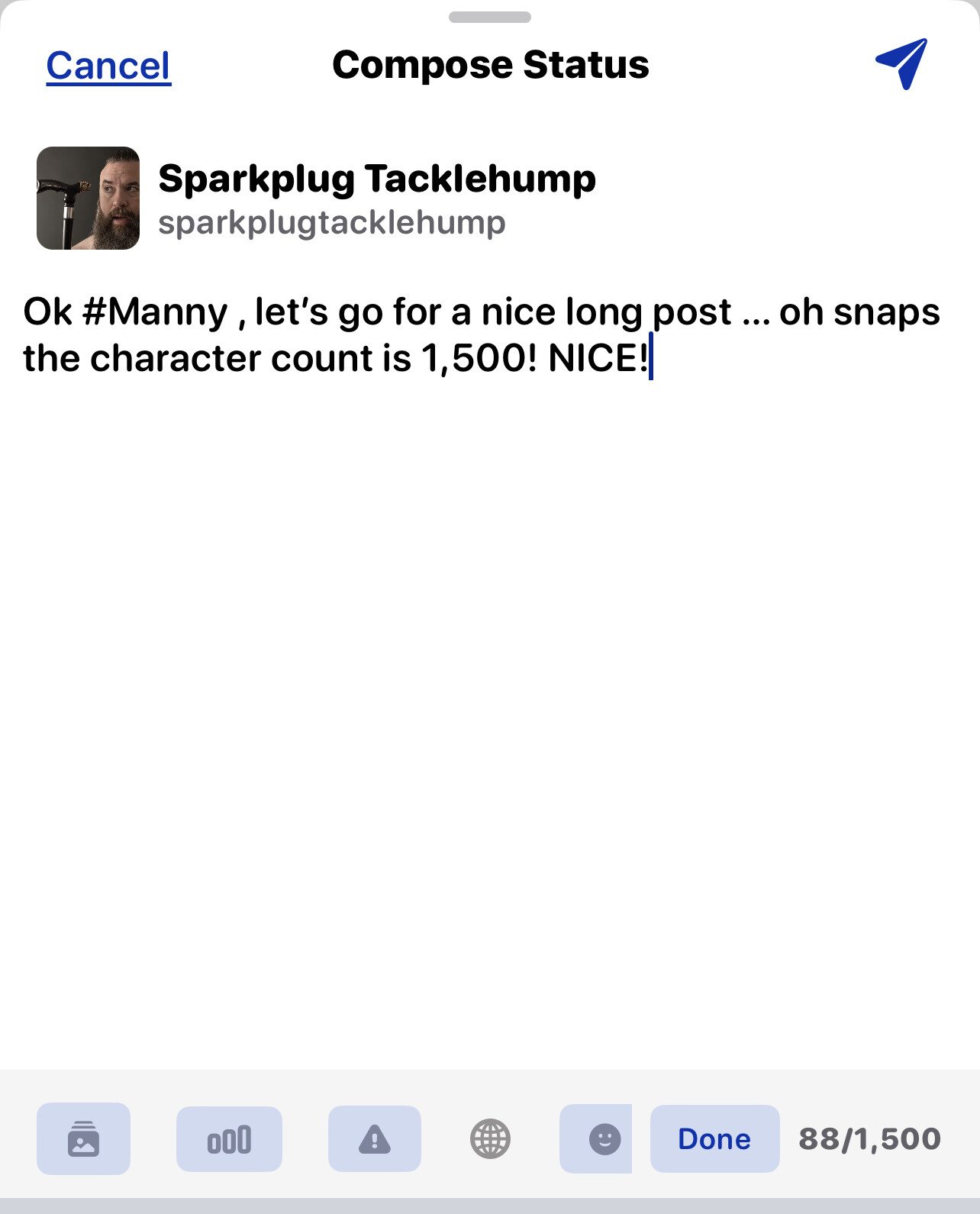This screenshot has height=1214, width=980.
Task: Change post visibility via globe icon
Action: pos(490,1138)
